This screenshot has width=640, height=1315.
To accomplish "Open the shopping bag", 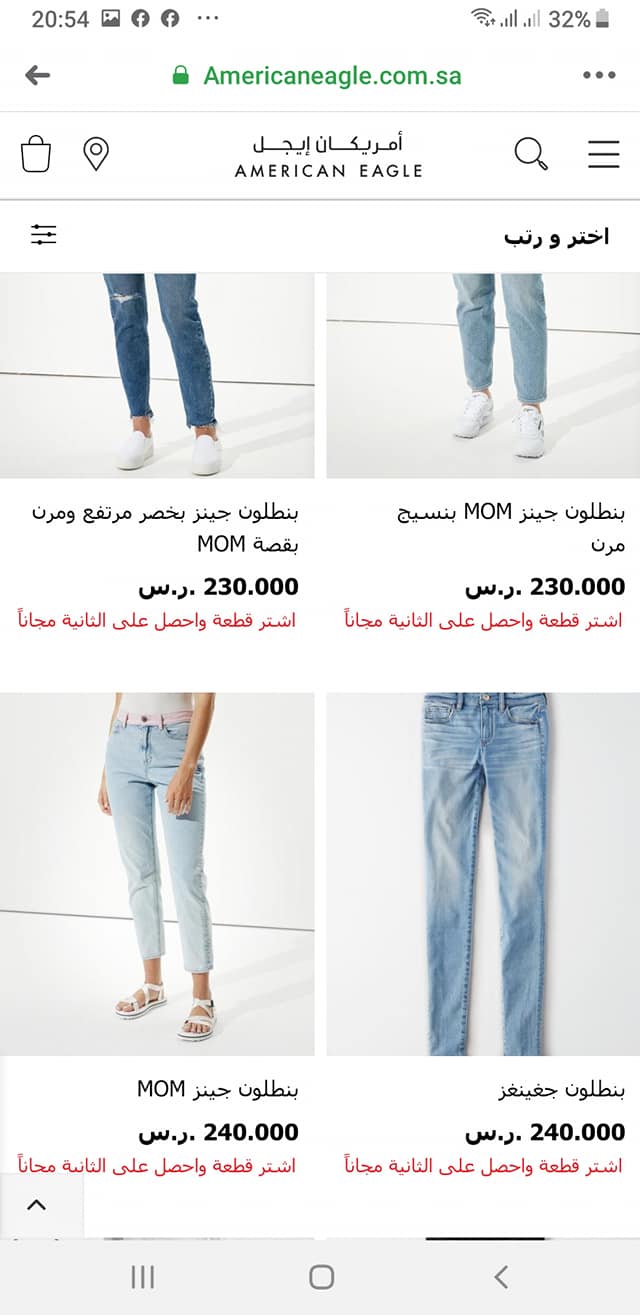I will pos(36,155).
